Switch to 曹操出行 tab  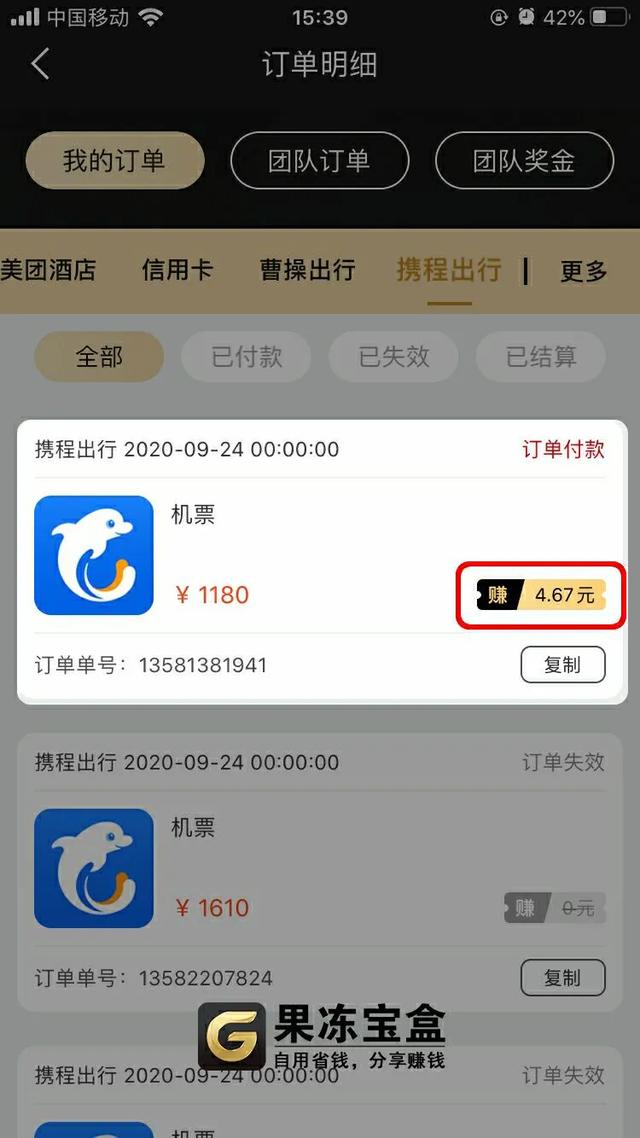[308, 271]
